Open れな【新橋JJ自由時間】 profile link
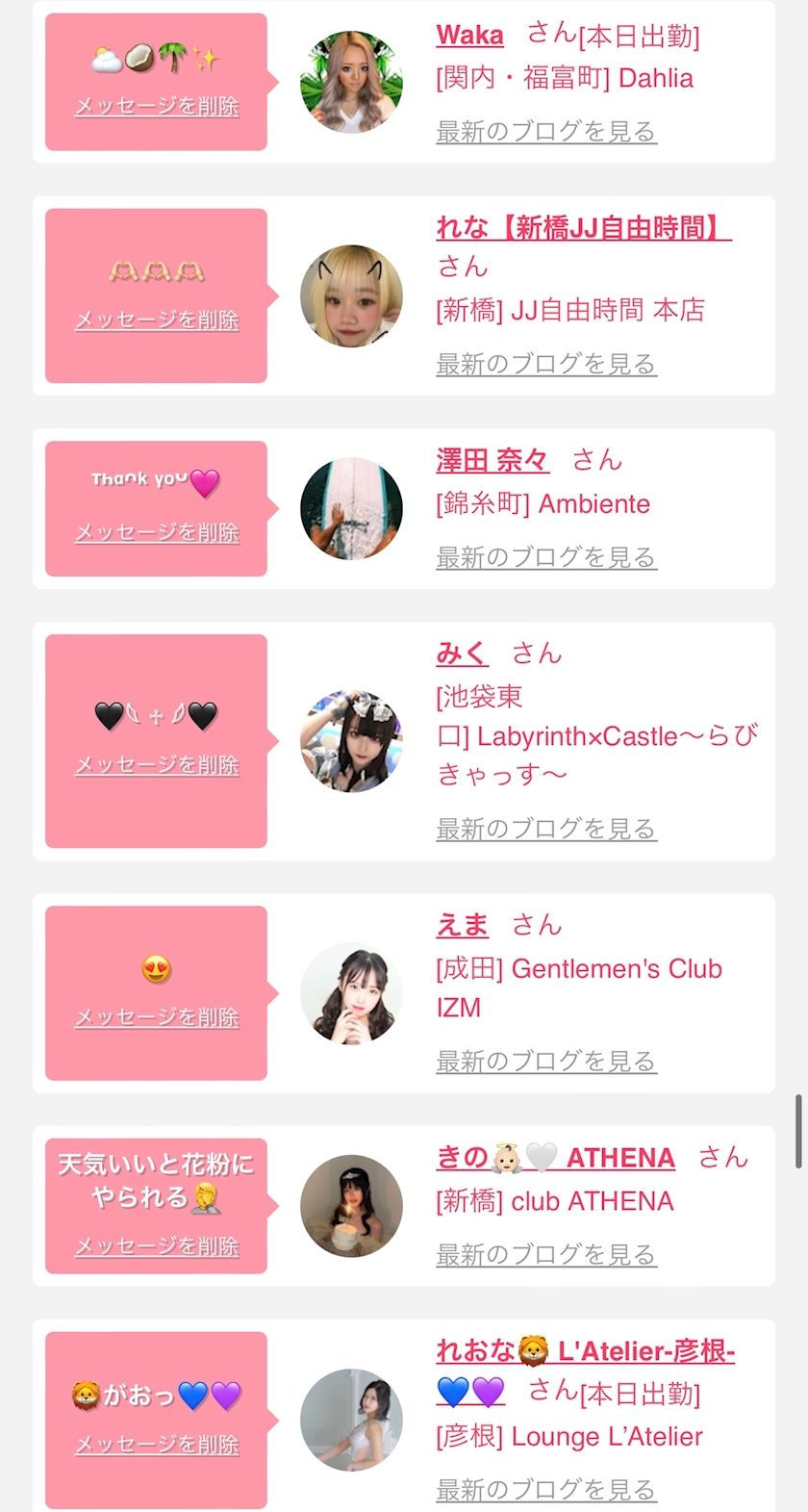The height and width of the screenshot is (1512, 808). [x=583, y=228]
